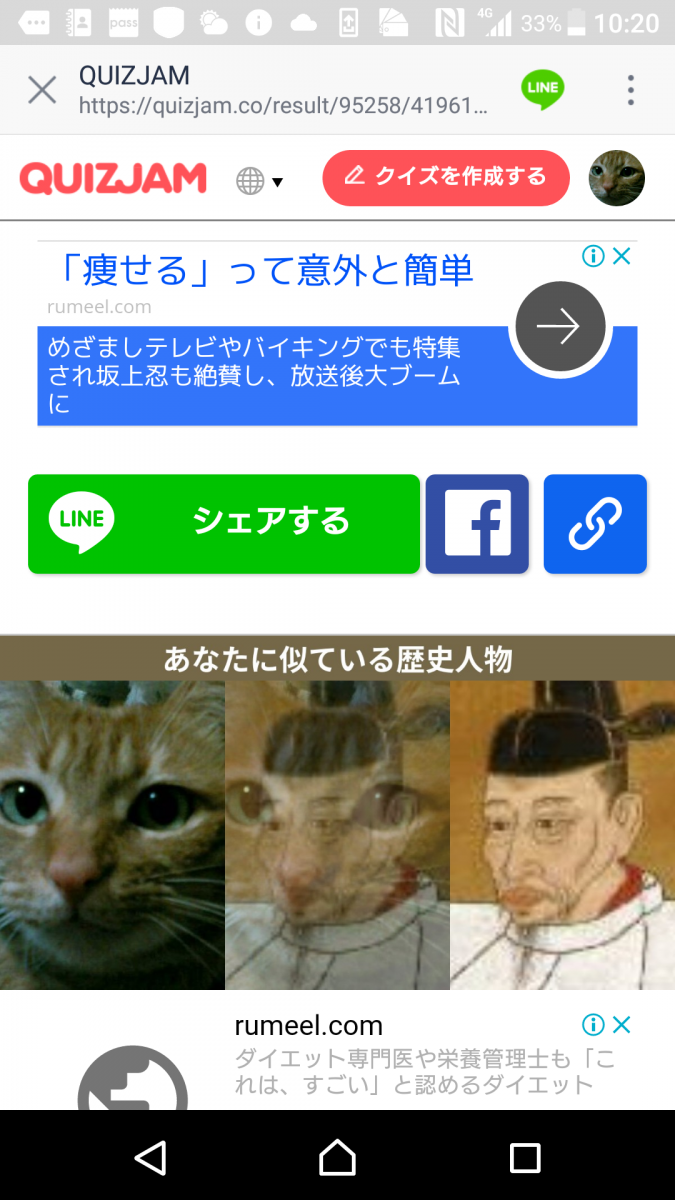Copy the result link

(x=595, y=523)
